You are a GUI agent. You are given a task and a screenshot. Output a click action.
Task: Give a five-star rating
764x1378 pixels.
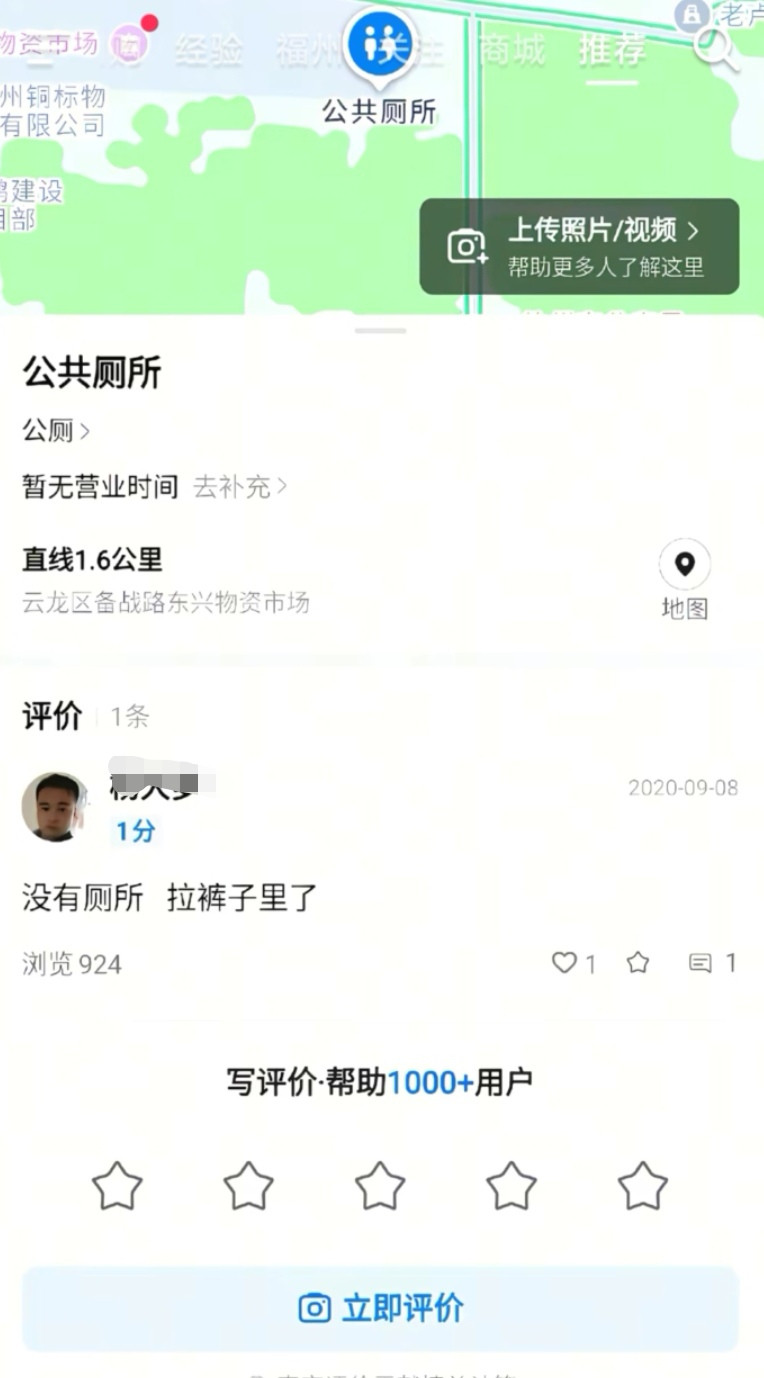pyautogui.click(x=642, y=1187)
